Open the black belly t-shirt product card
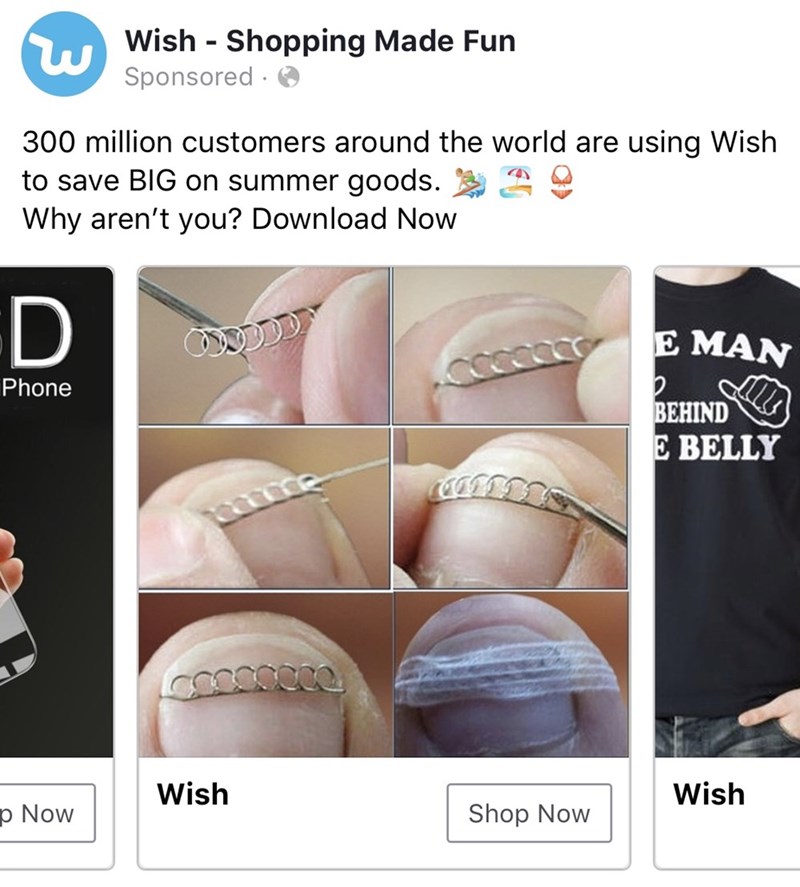This screenshot has height=887, width=800. [728, 510]
